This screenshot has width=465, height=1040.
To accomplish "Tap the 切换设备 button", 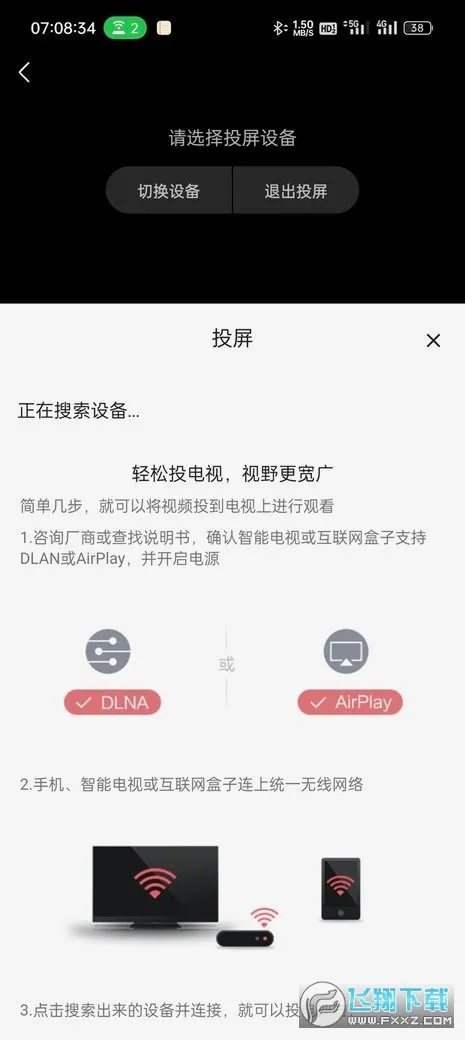I will tap(169, 191).
